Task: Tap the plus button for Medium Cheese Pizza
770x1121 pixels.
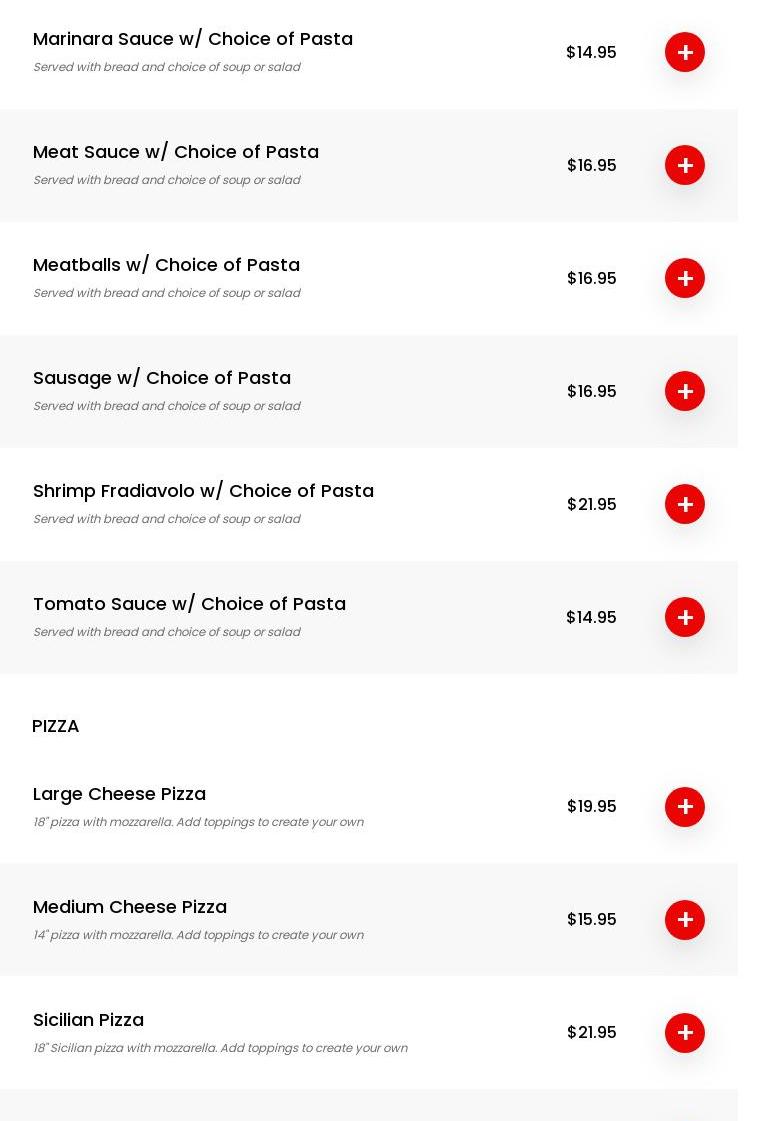Action: (x=685, y=920)
